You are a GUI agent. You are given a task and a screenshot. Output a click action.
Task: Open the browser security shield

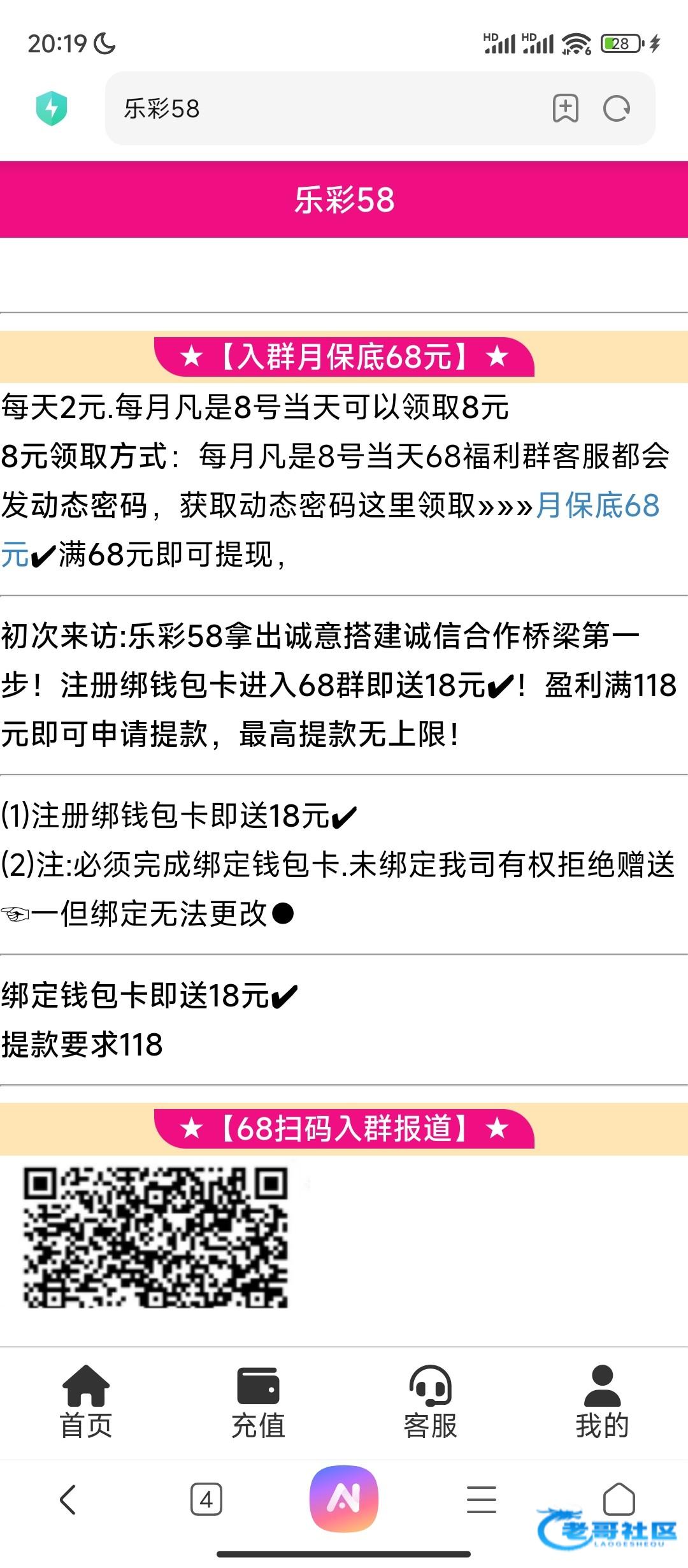pos(52,108)
